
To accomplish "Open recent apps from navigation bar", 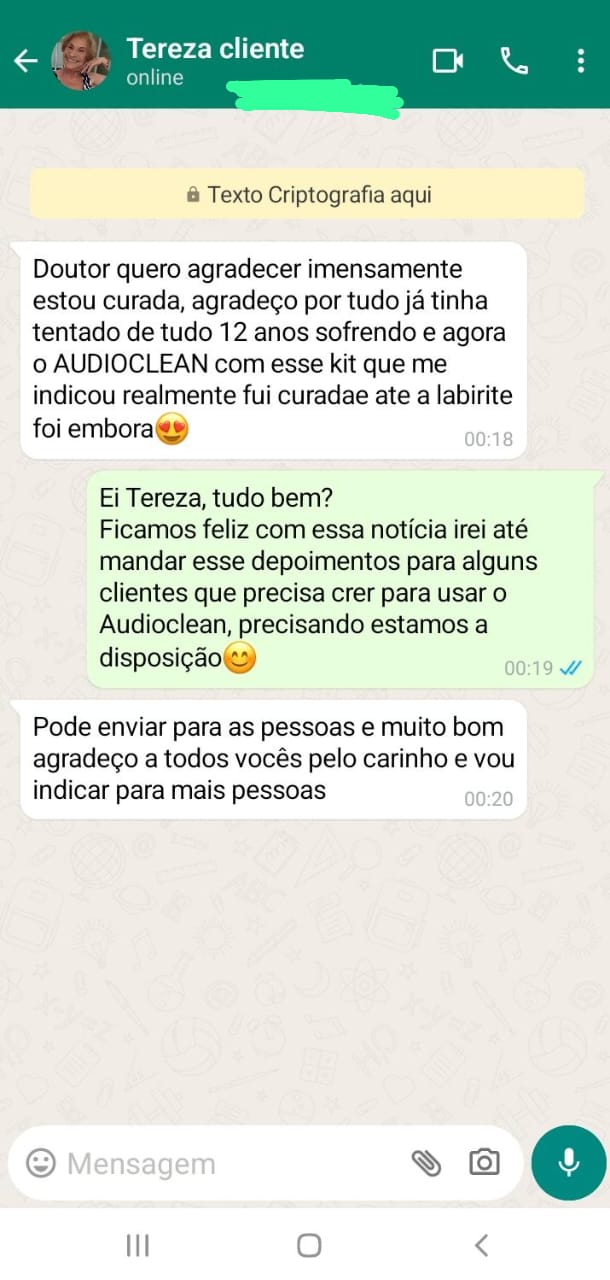I will coord(138,1245).
